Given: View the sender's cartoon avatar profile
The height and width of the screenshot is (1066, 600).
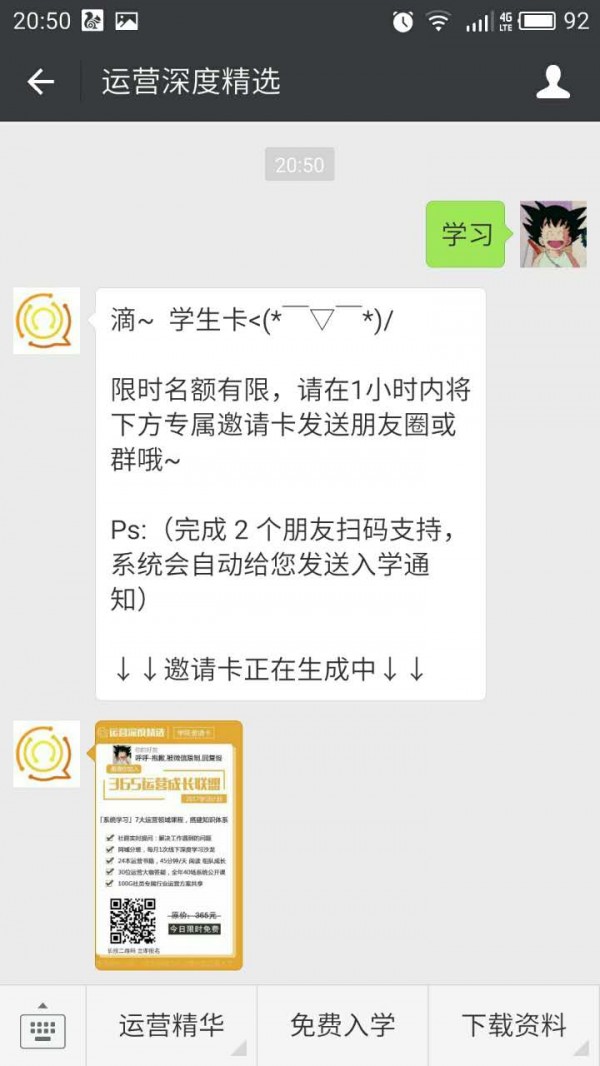Looking at the screenshot, I should (553, 234).
